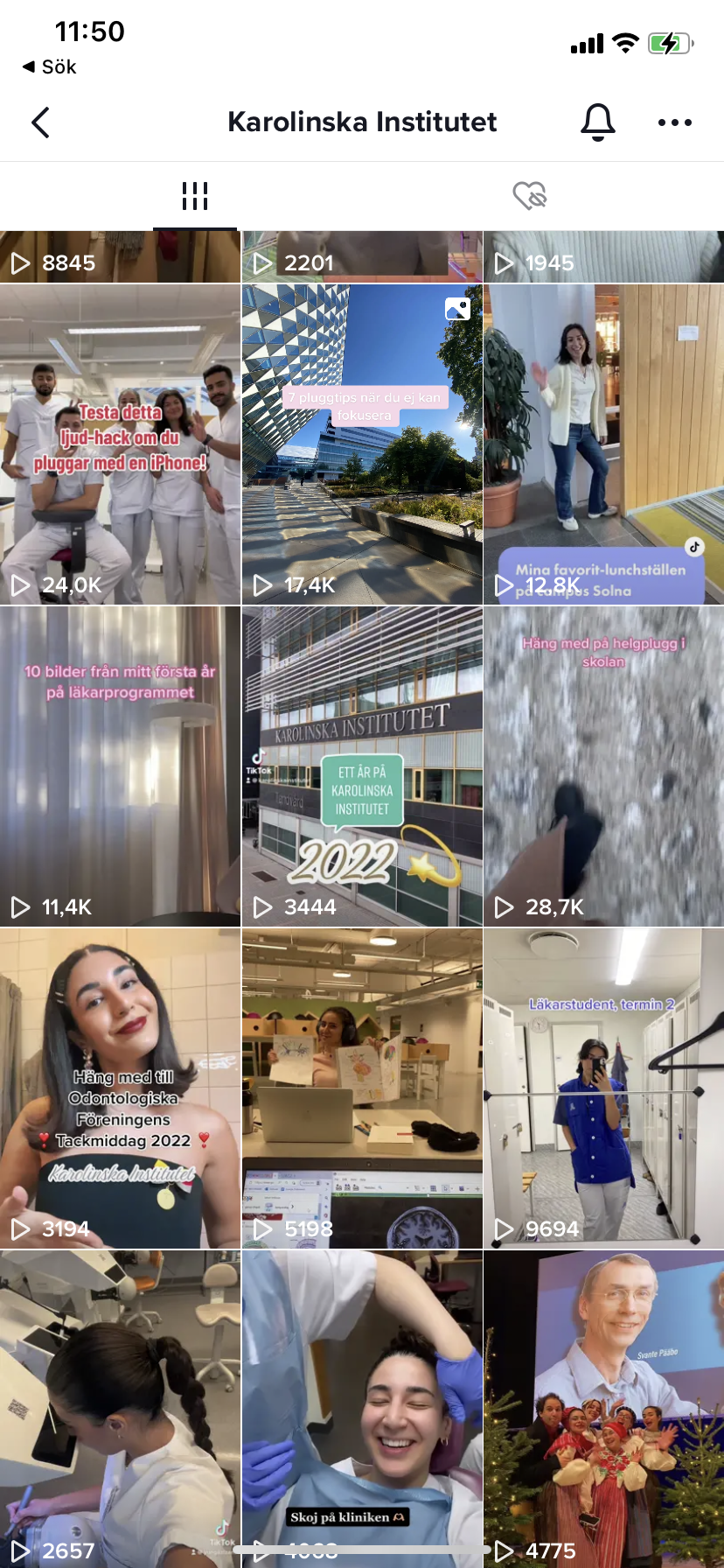Open the Svante Pääbo video with 4775 views
Screen dimensions: 724x1568
[x=603, y=1409]
